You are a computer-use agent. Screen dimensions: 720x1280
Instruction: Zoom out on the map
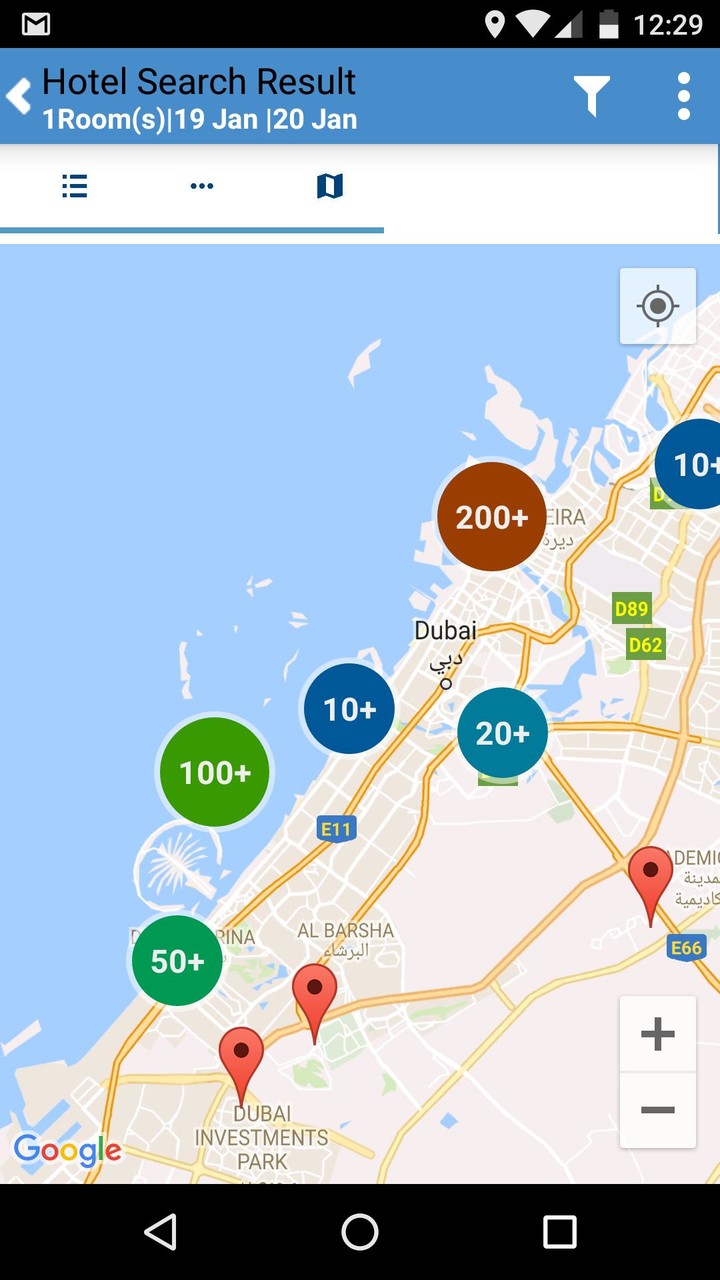(657, 1110)
